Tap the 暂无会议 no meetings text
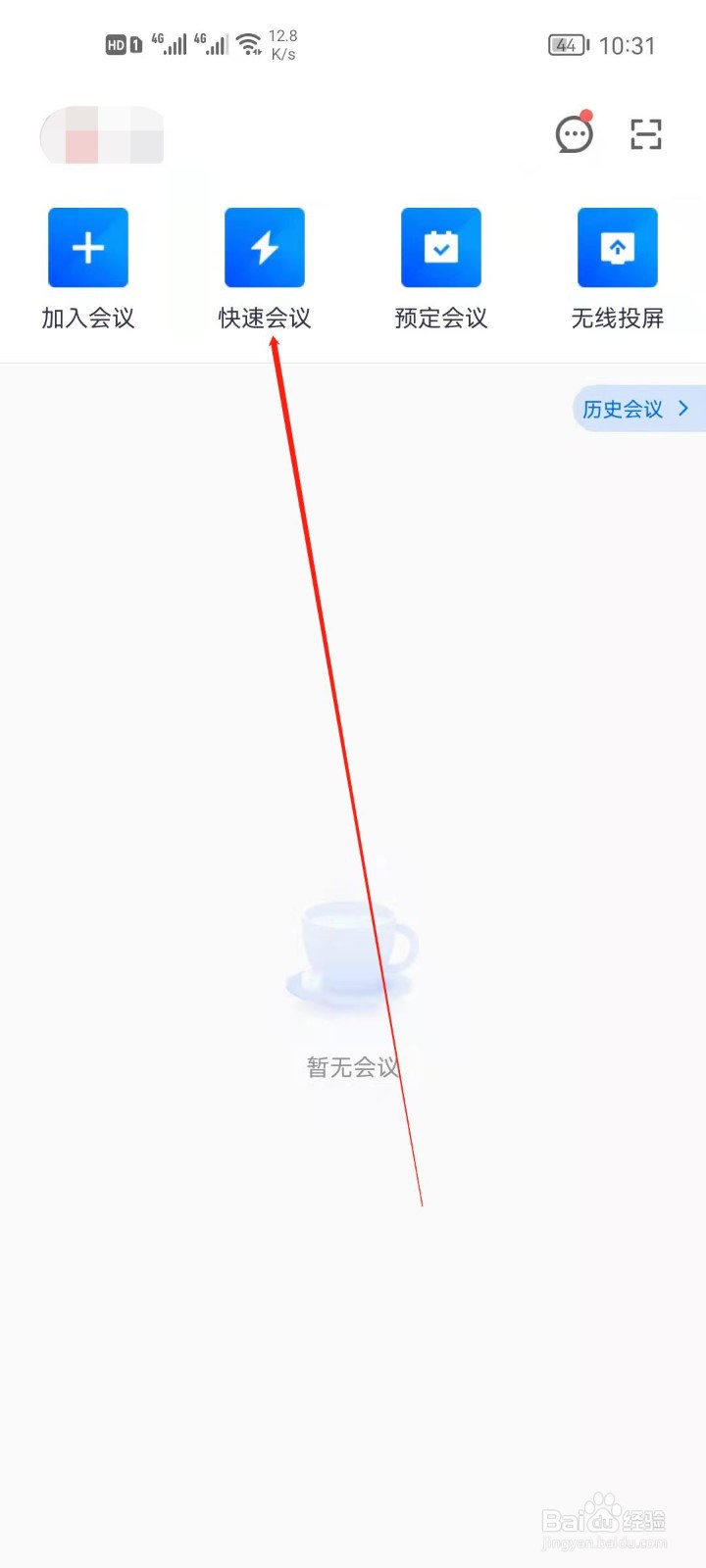 (350, 1067)
